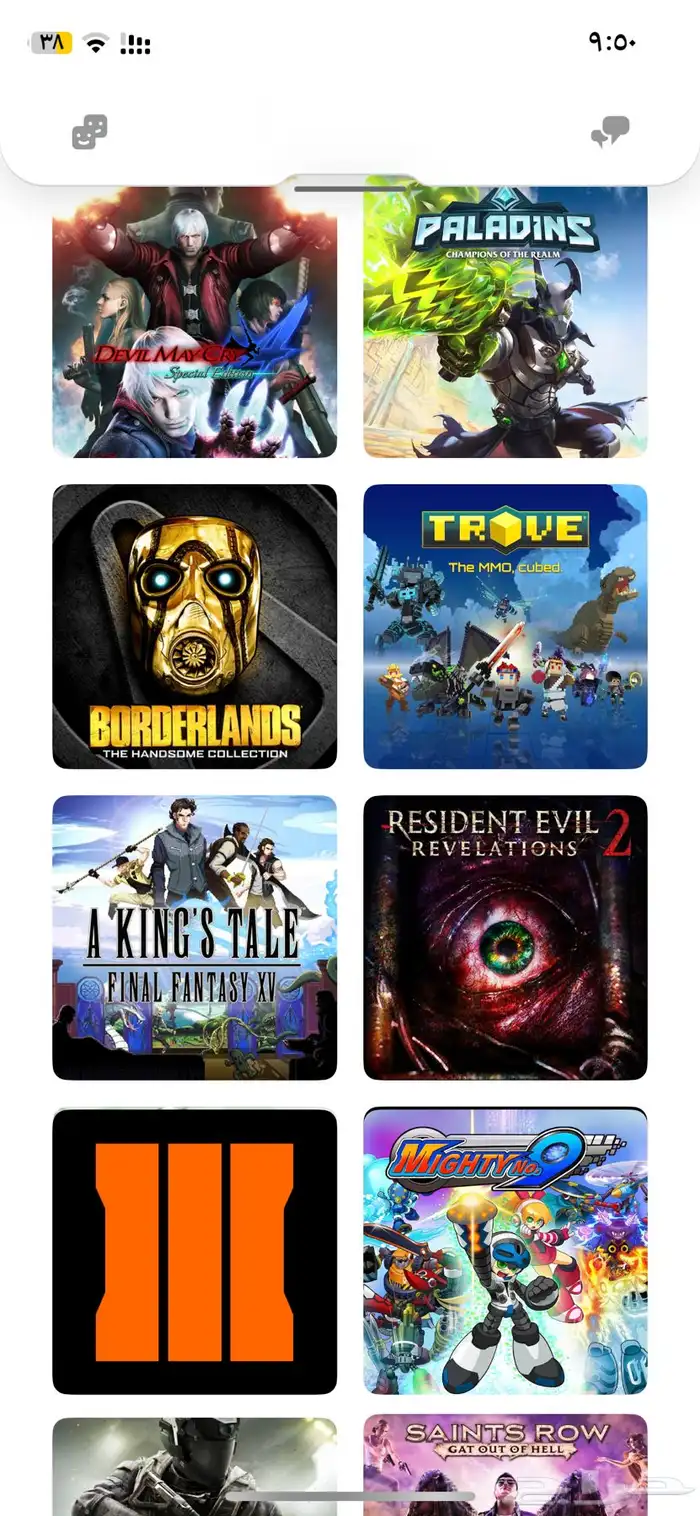
Task: Open Borderlands The Handsome Collection
Action: click(194, 627)
